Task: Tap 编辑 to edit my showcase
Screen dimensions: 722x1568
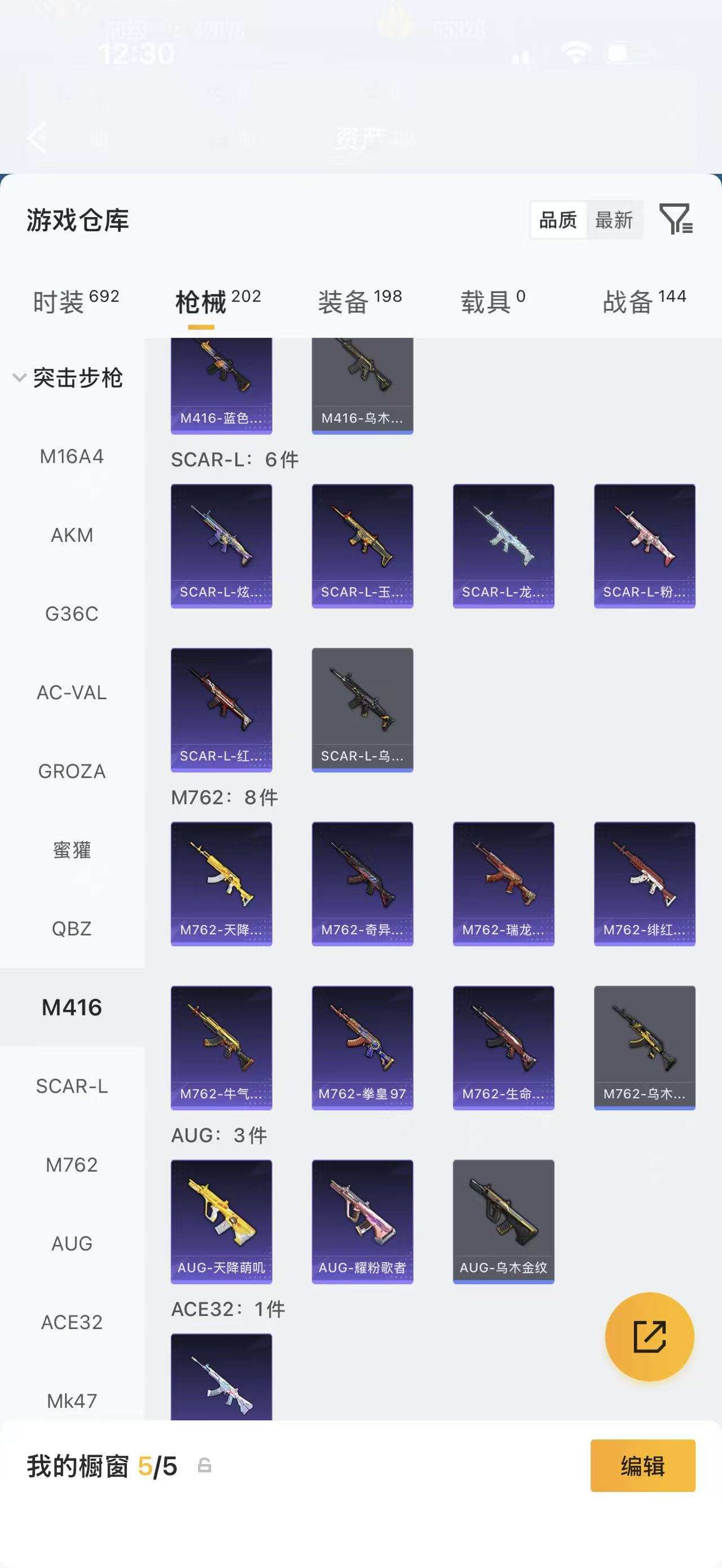Action: 642,1466
